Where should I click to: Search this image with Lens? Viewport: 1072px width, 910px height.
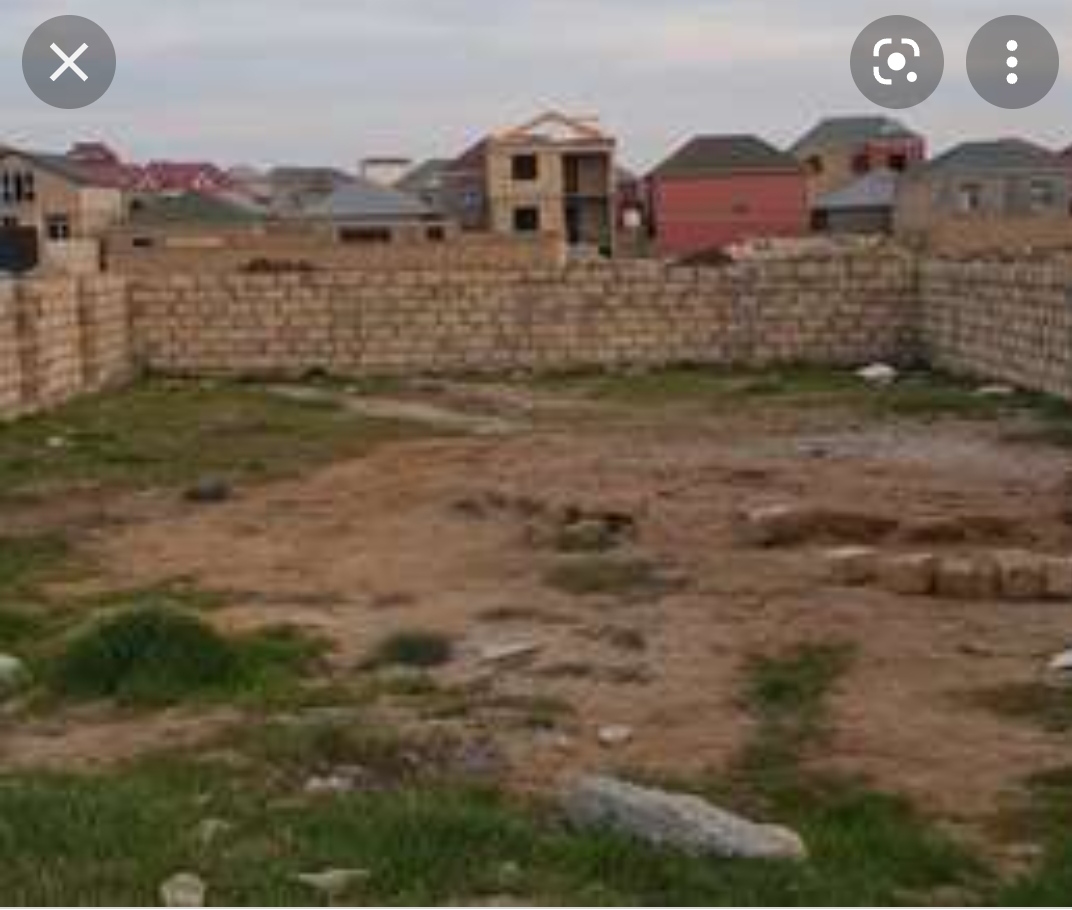pos(896,62)
